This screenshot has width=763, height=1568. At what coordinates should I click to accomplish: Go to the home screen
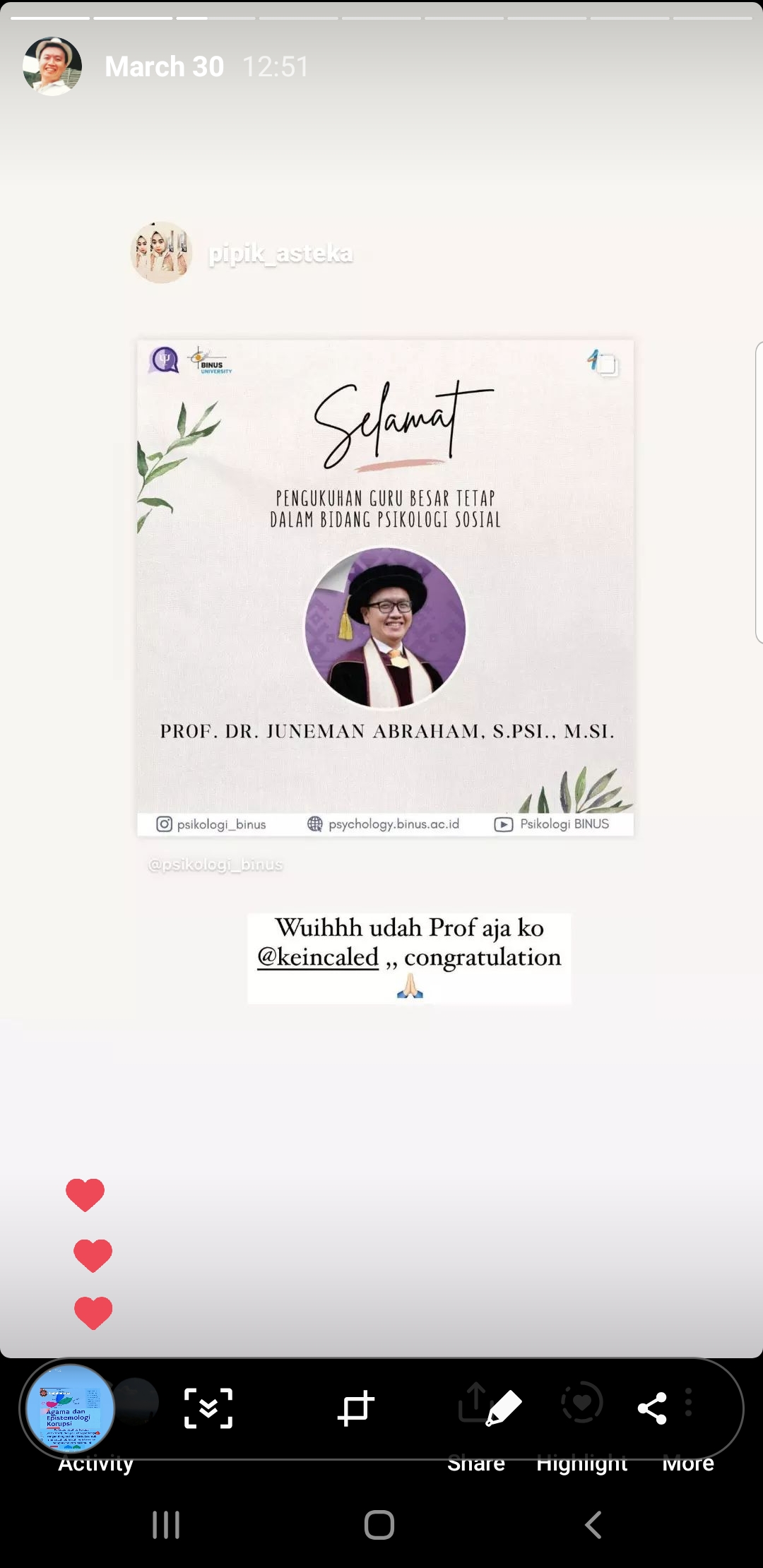(379, 1525)
